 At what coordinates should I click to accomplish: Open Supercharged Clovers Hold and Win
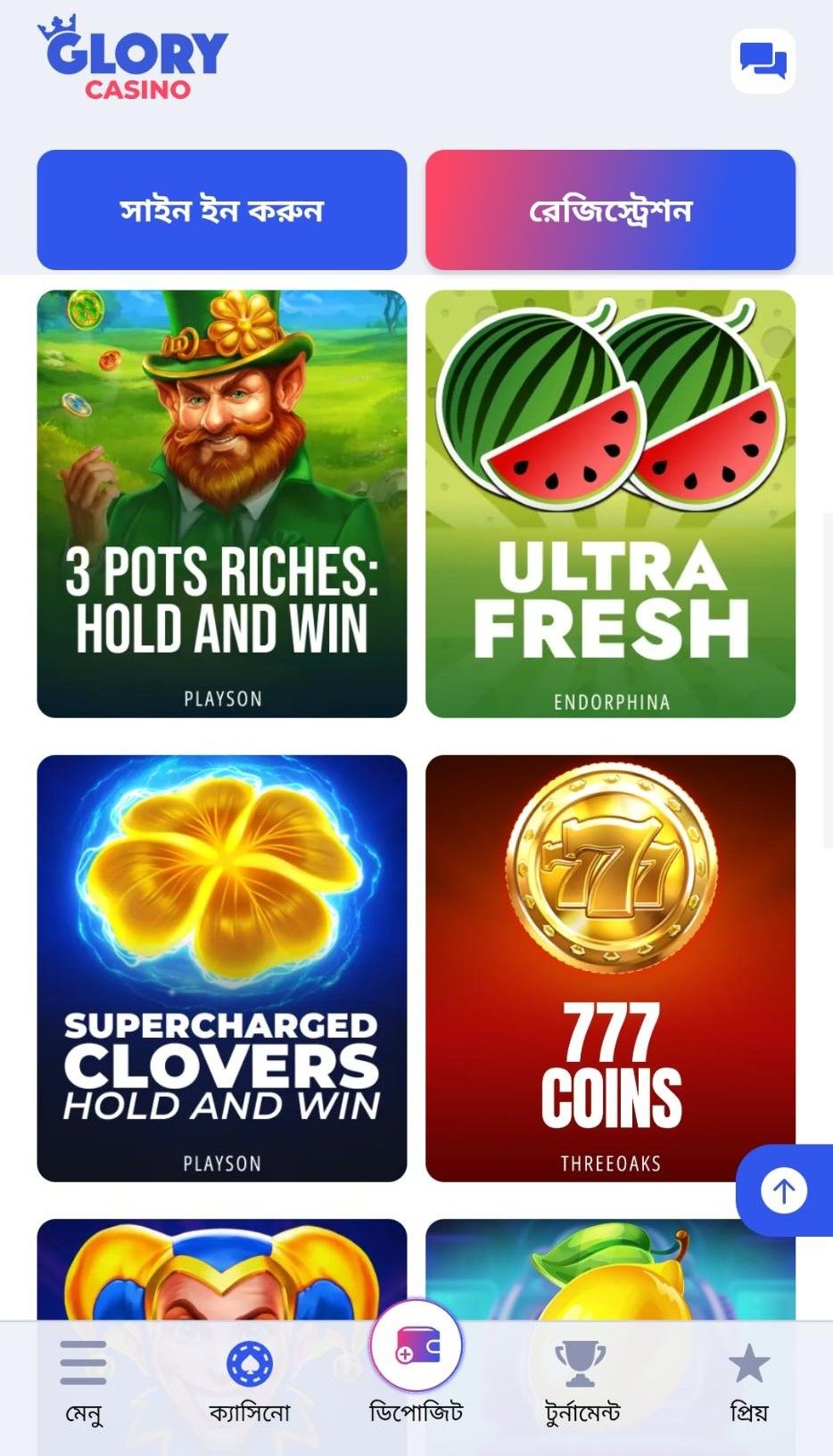pos(221,968)
